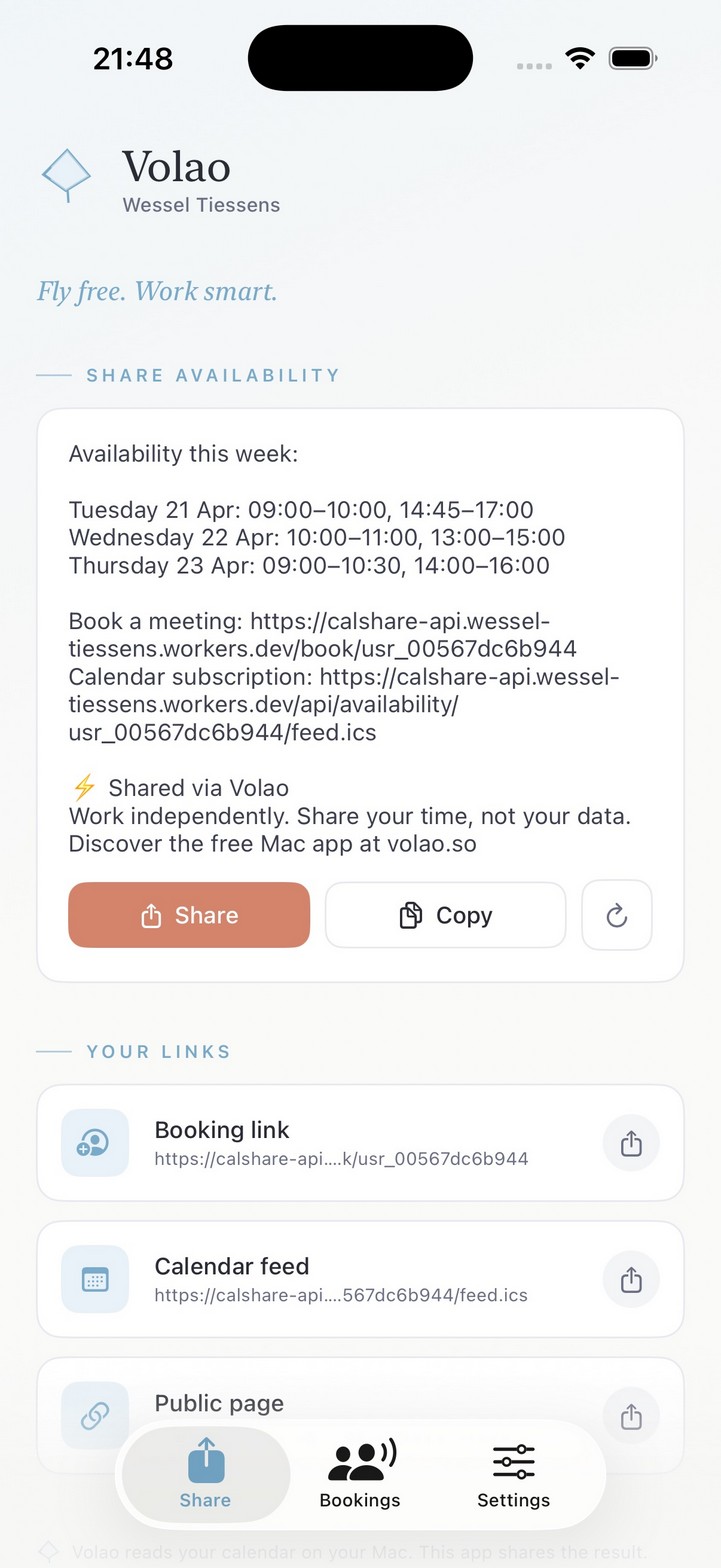Tap the calendar icon beside Calendar feed
The height and width of the screenshot is (1568, 721).
pos(94,1279)
